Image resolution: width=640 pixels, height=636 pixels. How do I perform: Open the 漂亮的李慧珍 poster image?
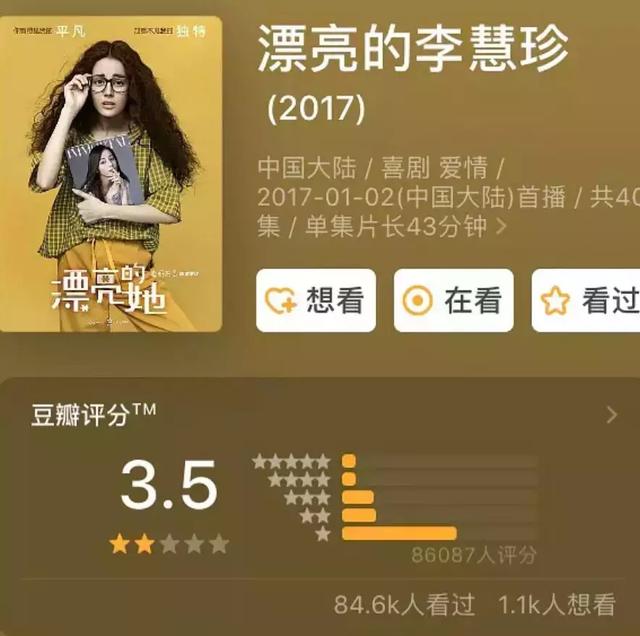(x=111, y=174)
